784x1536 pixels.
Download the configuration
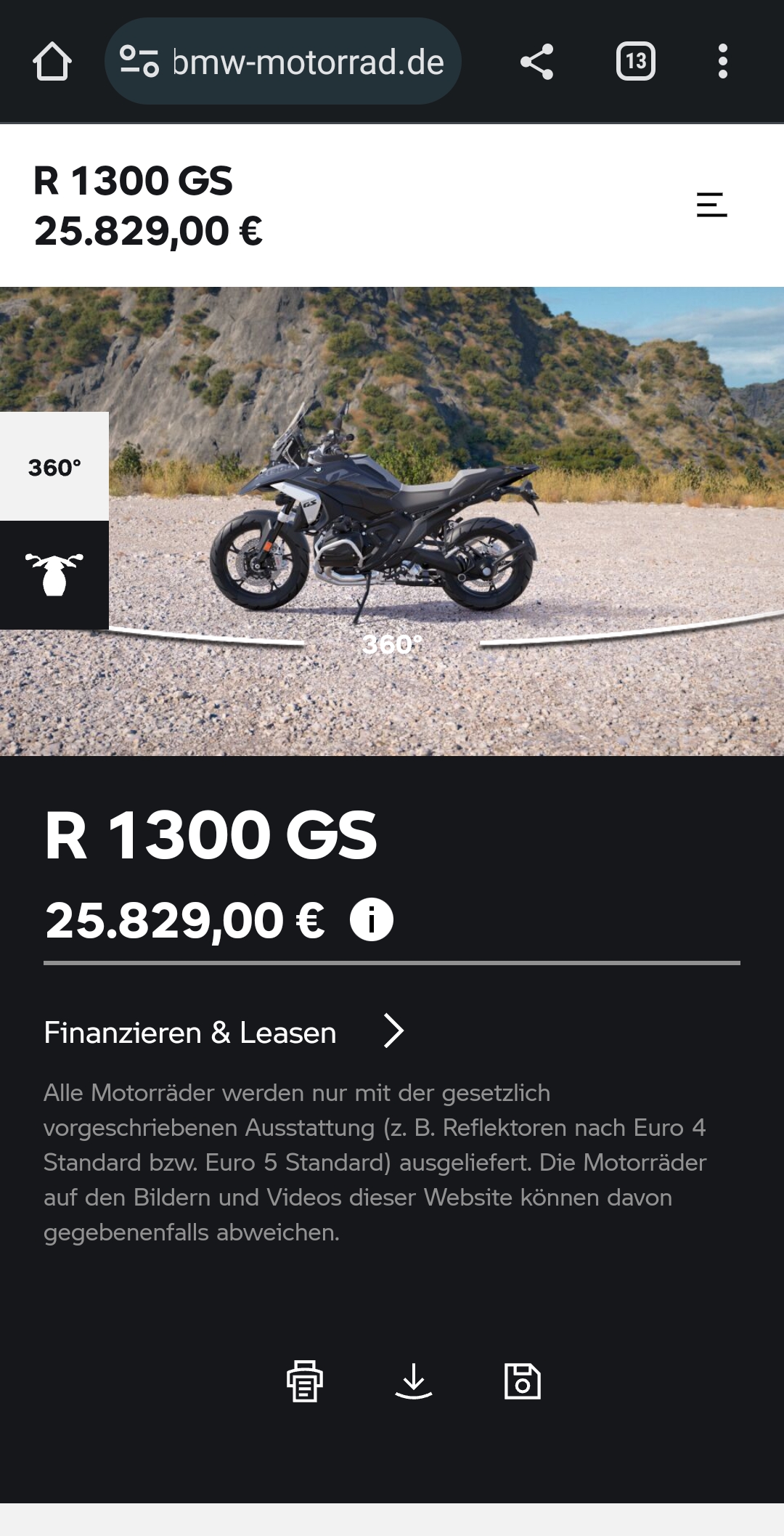pos(414,1381)
